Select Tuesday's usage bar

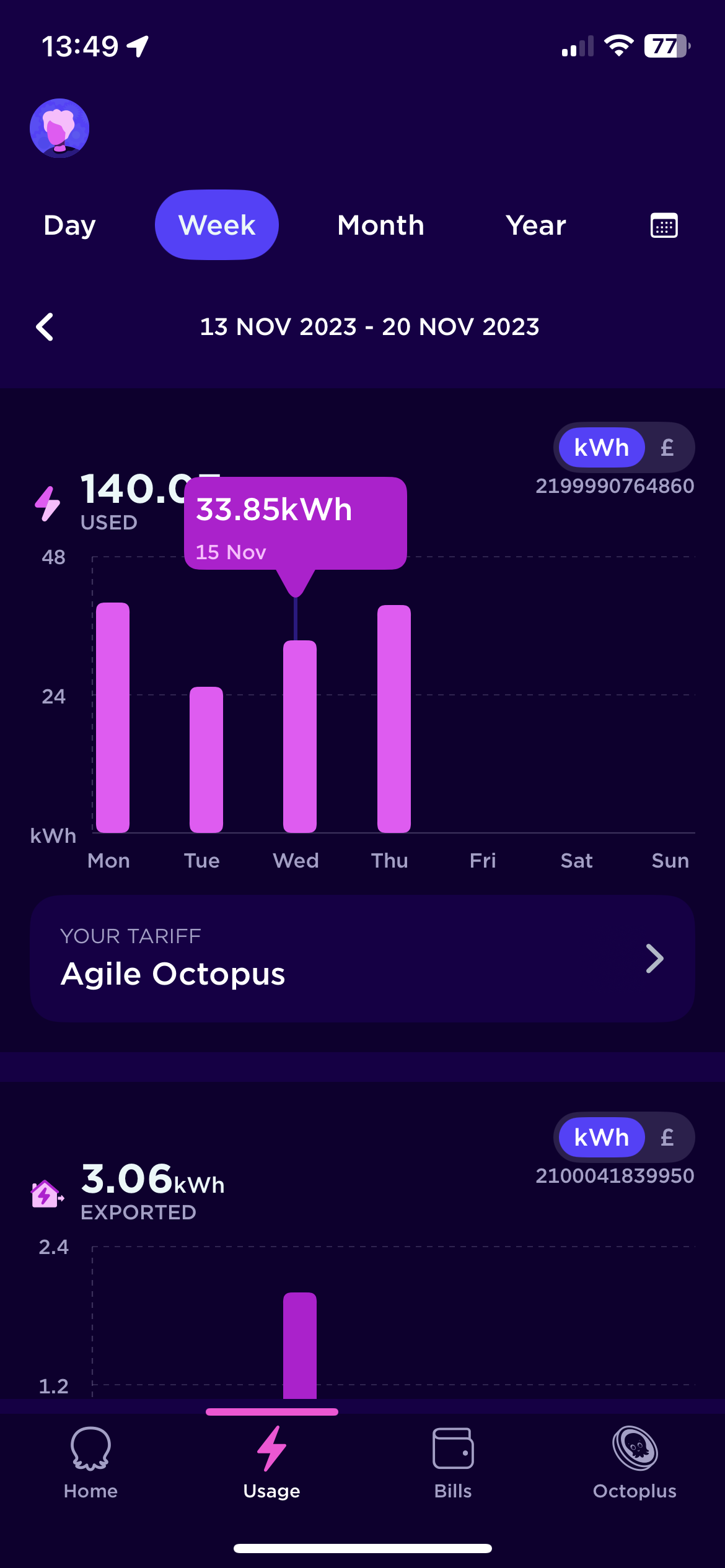(x=206, y=759)
